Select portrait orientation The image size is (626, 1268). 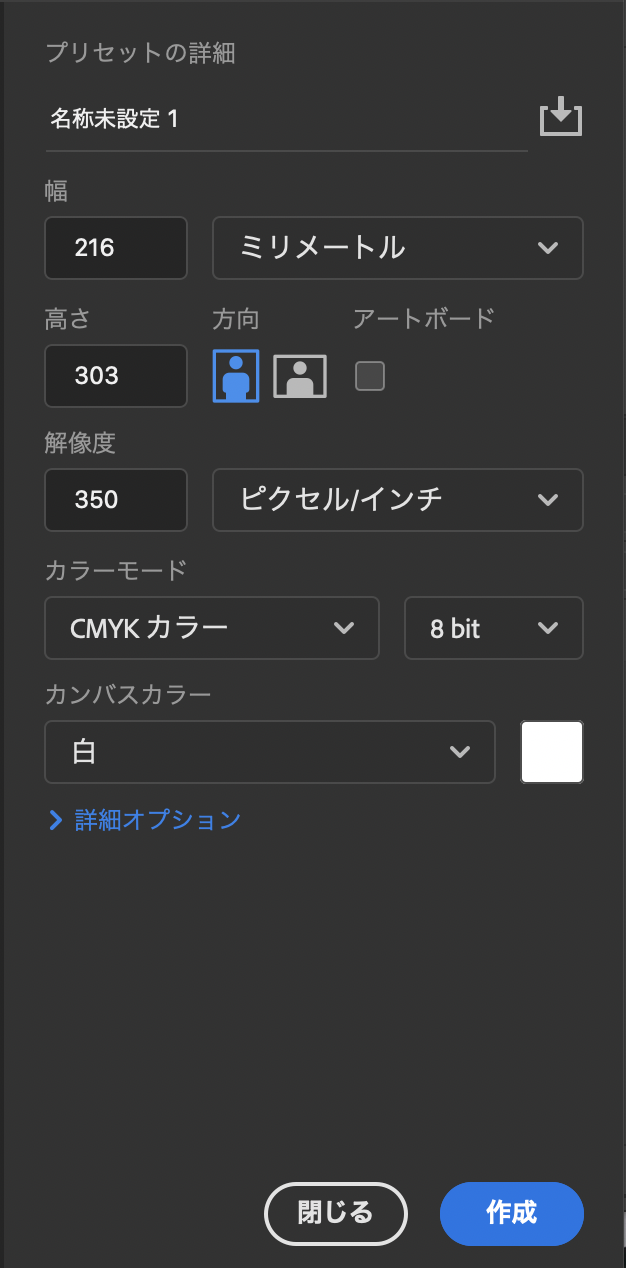coord(236,376)
